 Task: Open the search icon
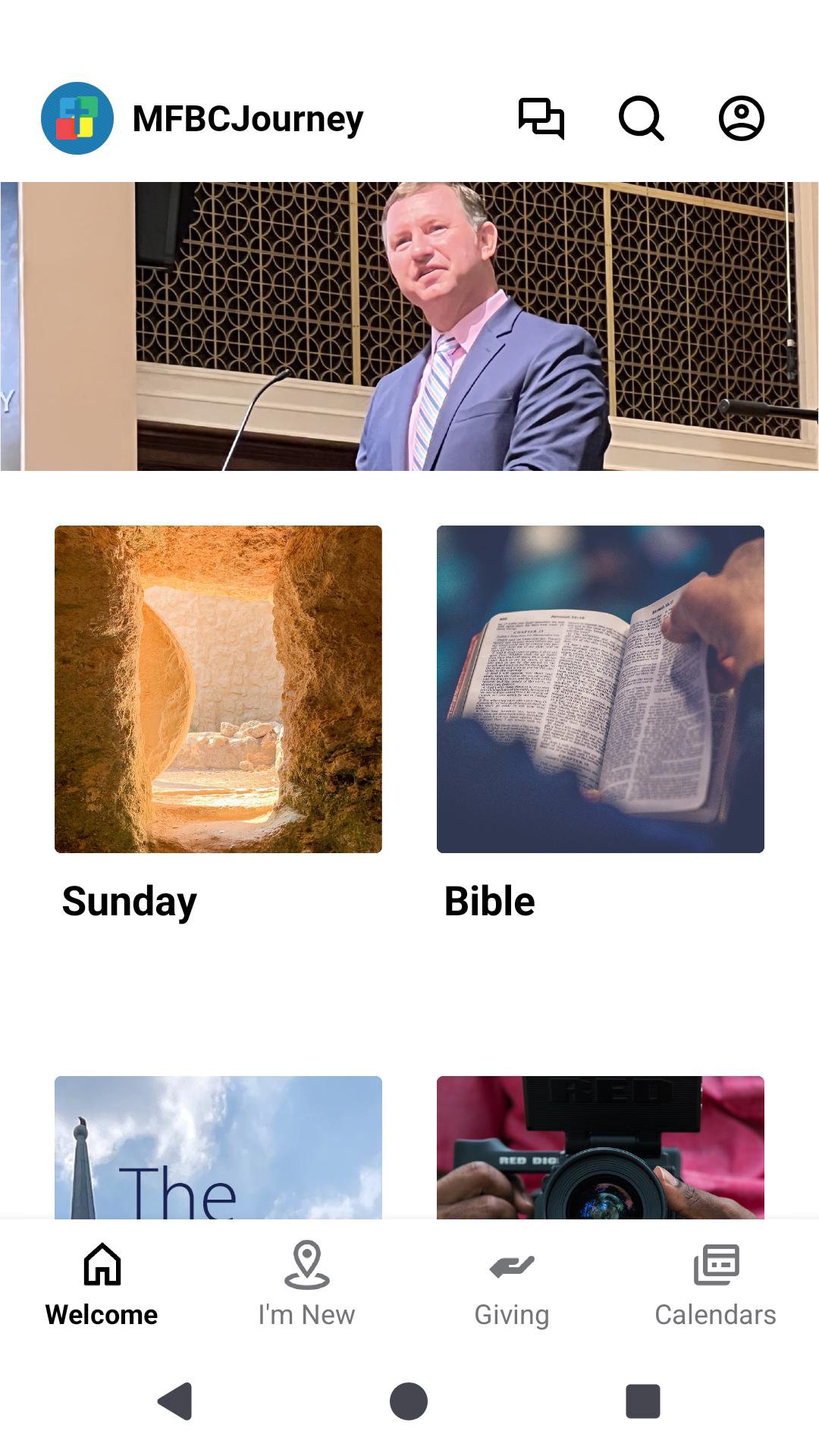[x=641, y=118]
